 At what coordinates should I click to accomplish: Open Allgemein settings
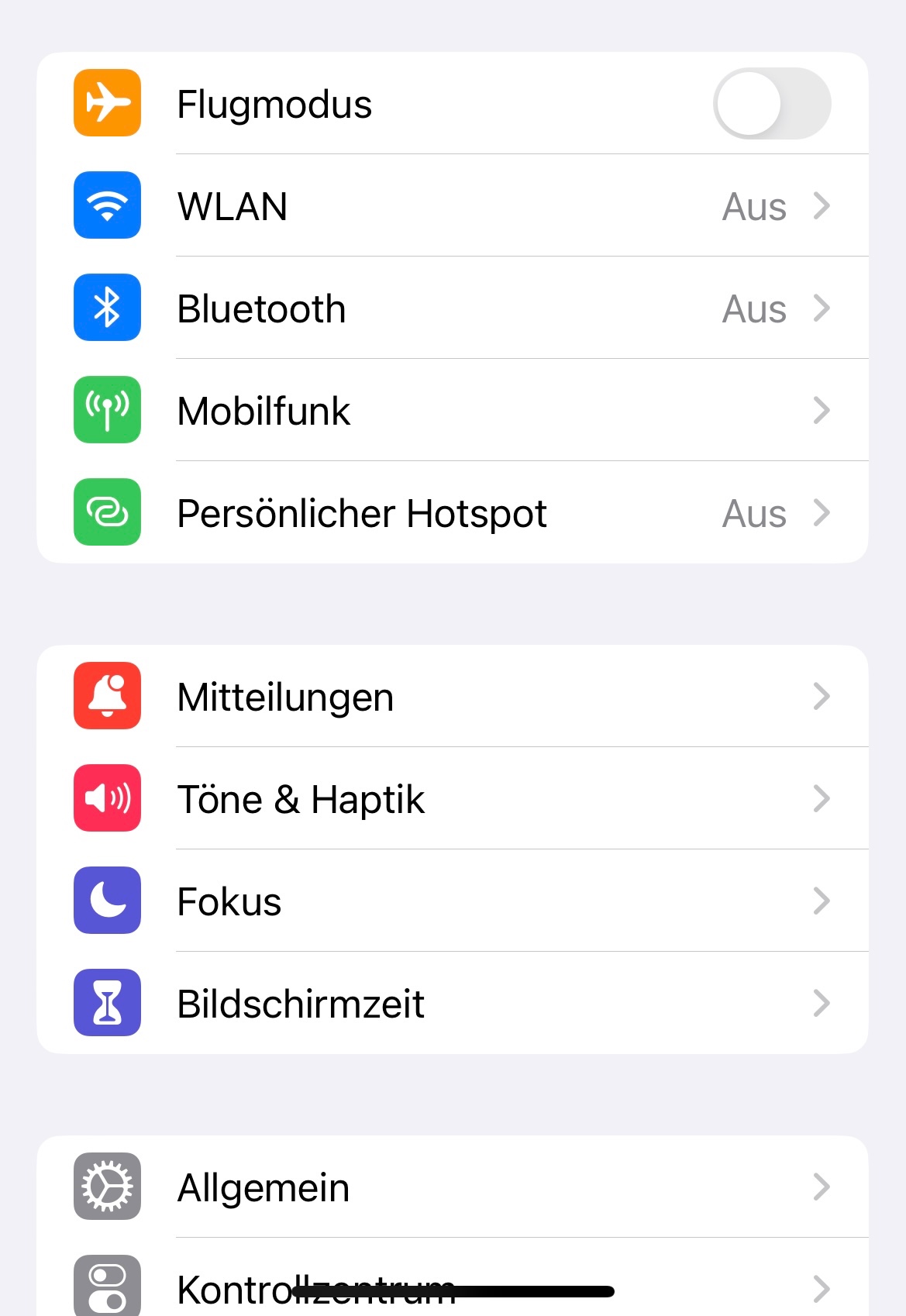[452, 1187]
